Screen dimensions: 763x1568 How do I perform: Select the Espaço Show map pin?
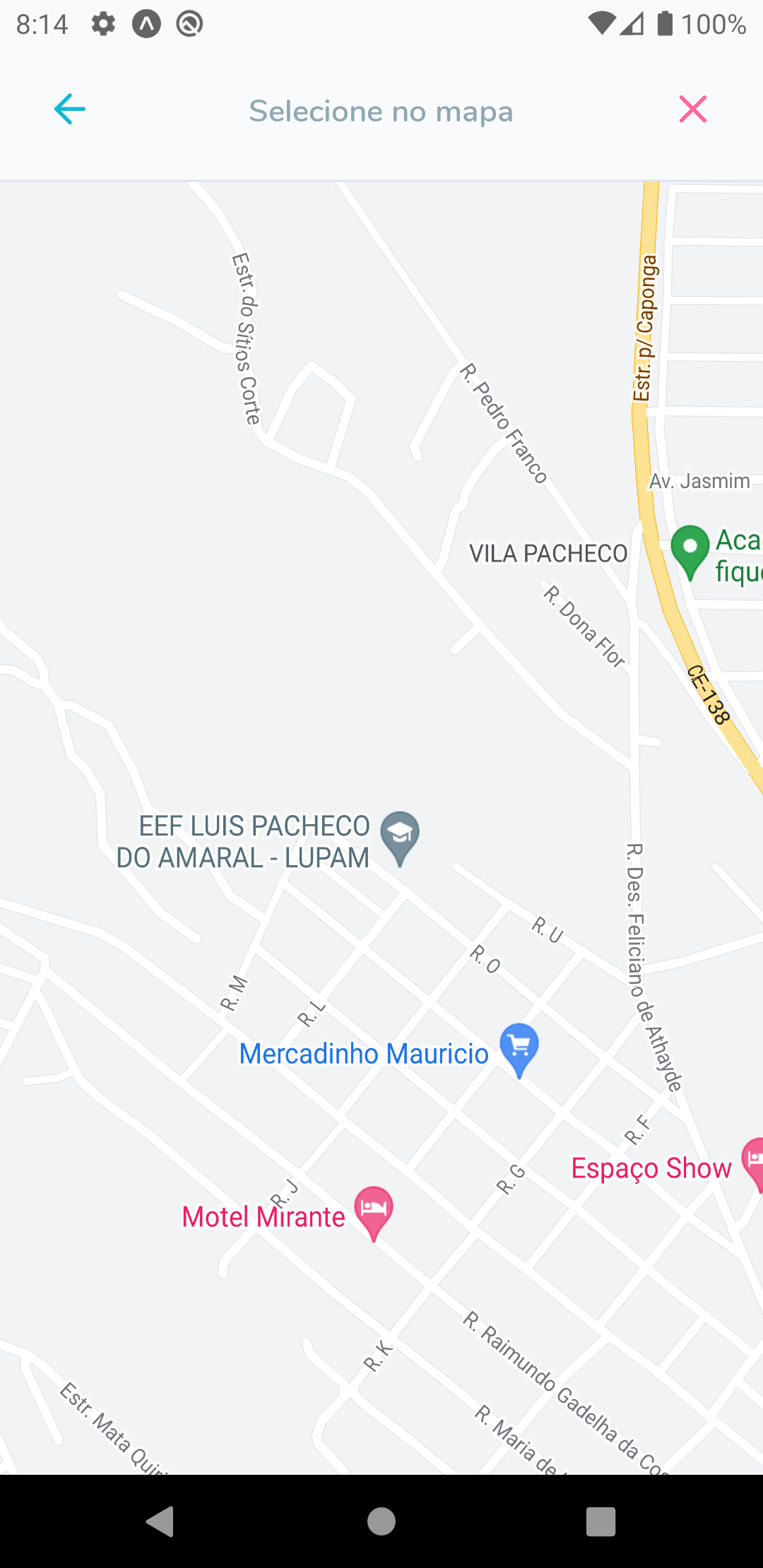coord(753,1161)
